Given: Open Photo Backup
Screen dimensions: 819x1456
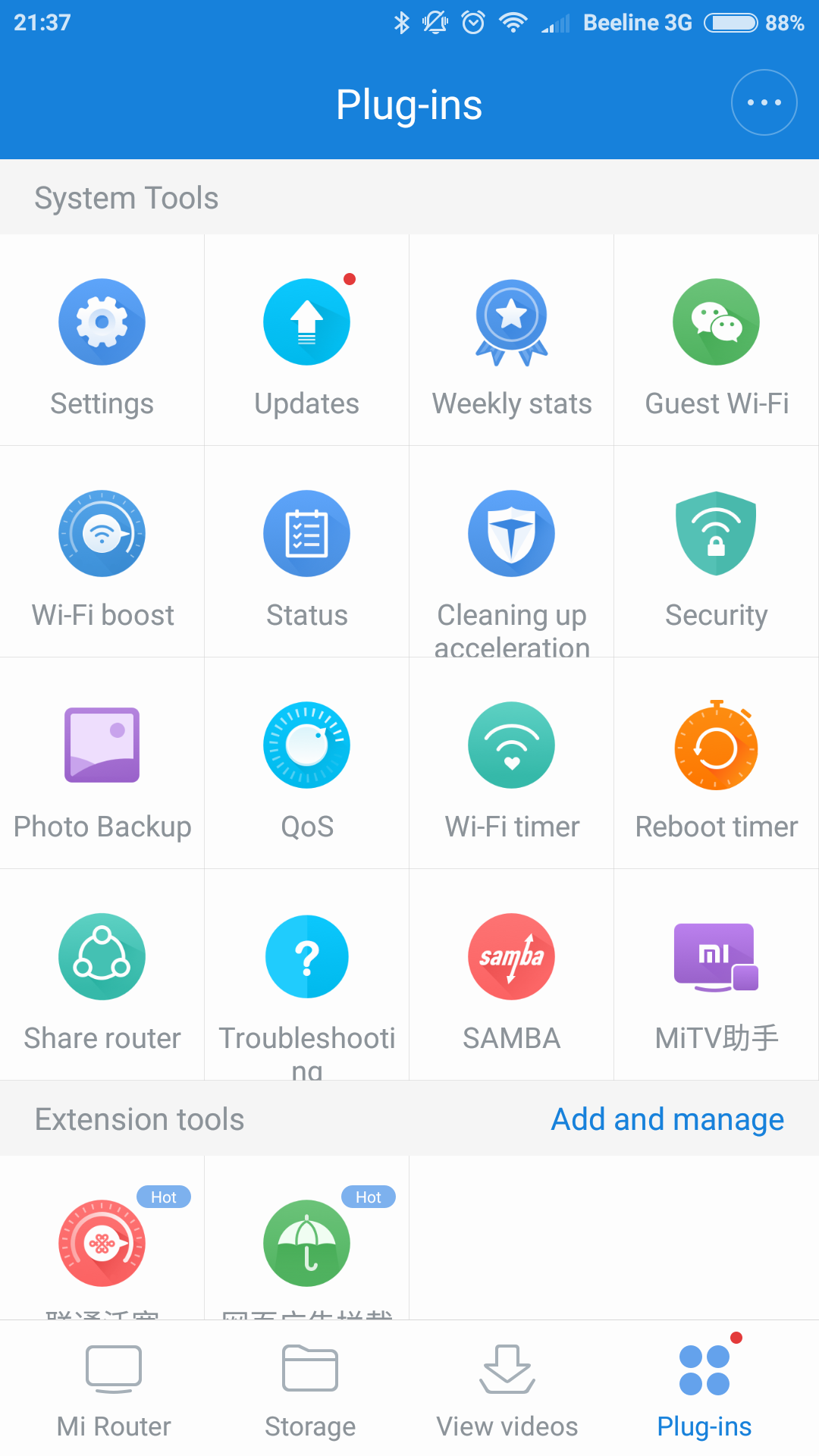Looking at the screenshot, I should coord(102,764).
